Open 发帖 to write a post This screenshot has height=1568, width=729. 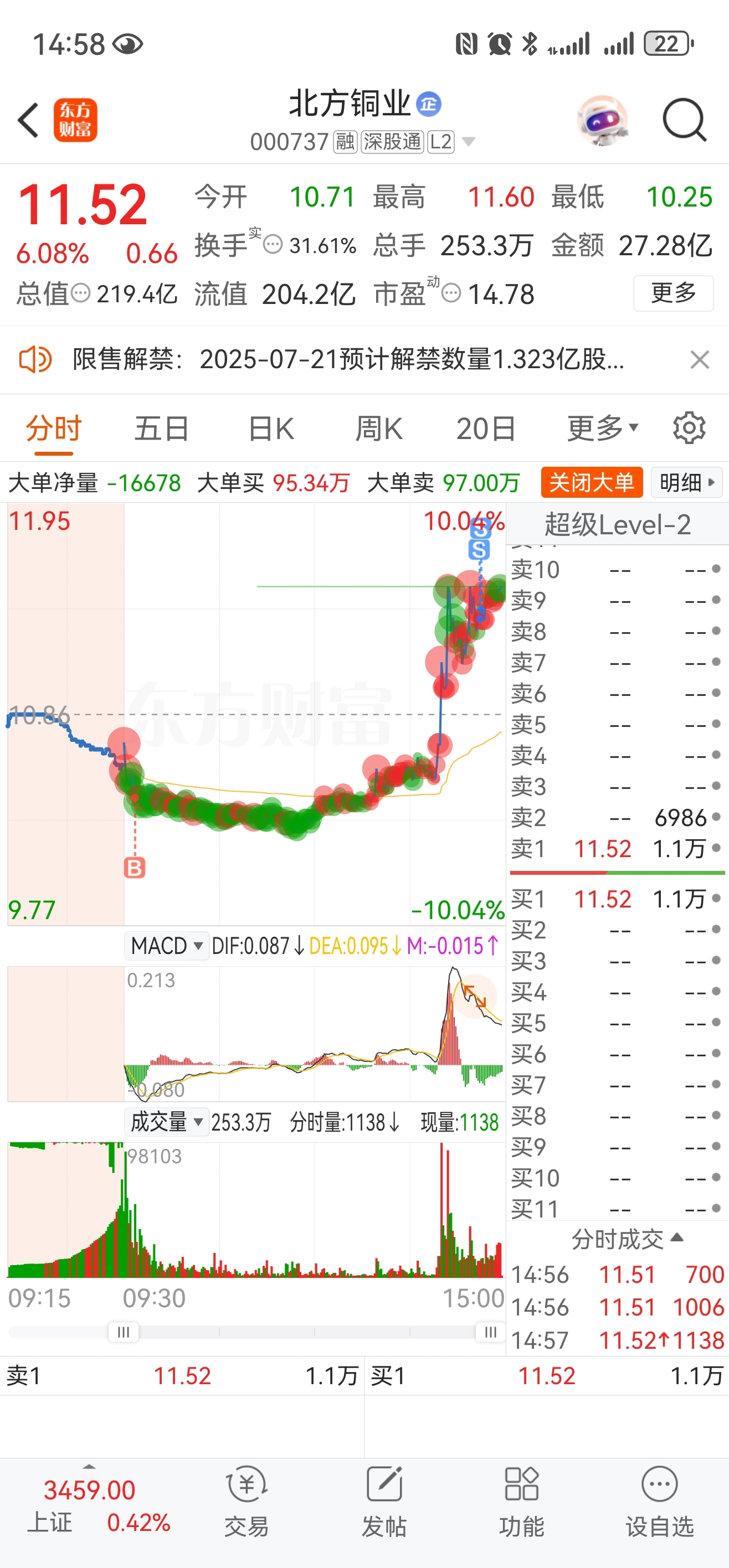[384, 1501]
